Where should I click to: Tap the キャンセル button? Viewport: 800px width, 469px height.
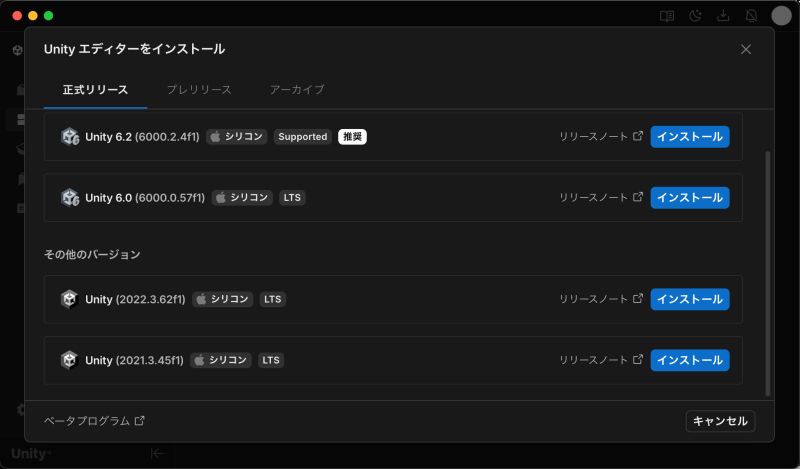click(720, 421)
